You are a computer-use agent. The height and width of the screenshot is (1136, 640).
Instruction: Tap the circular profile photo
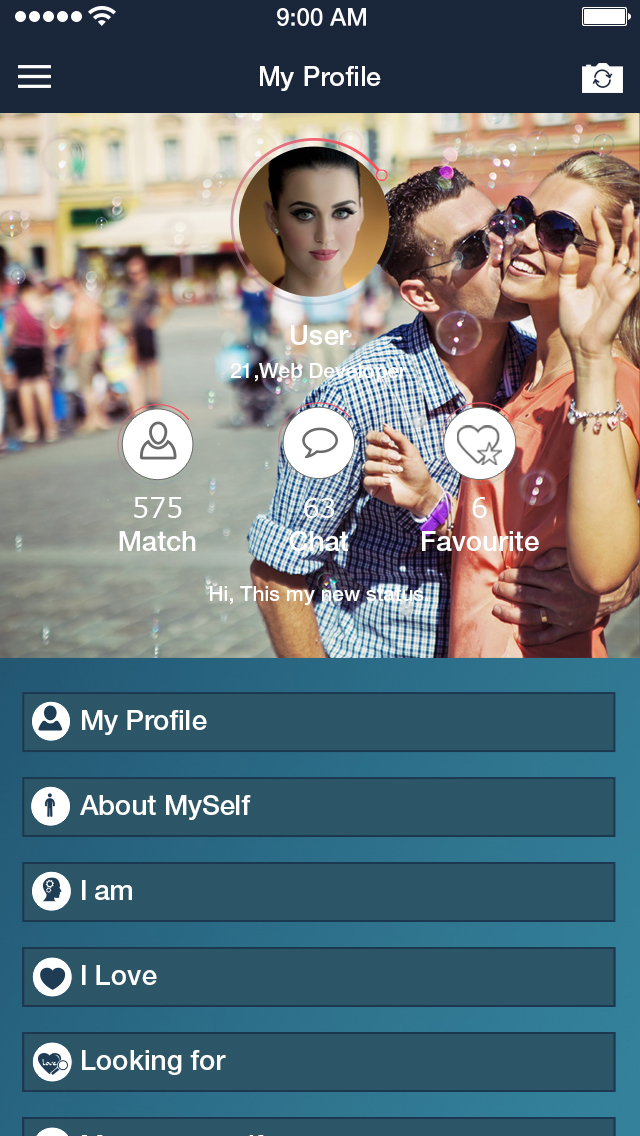click(313, 222)
